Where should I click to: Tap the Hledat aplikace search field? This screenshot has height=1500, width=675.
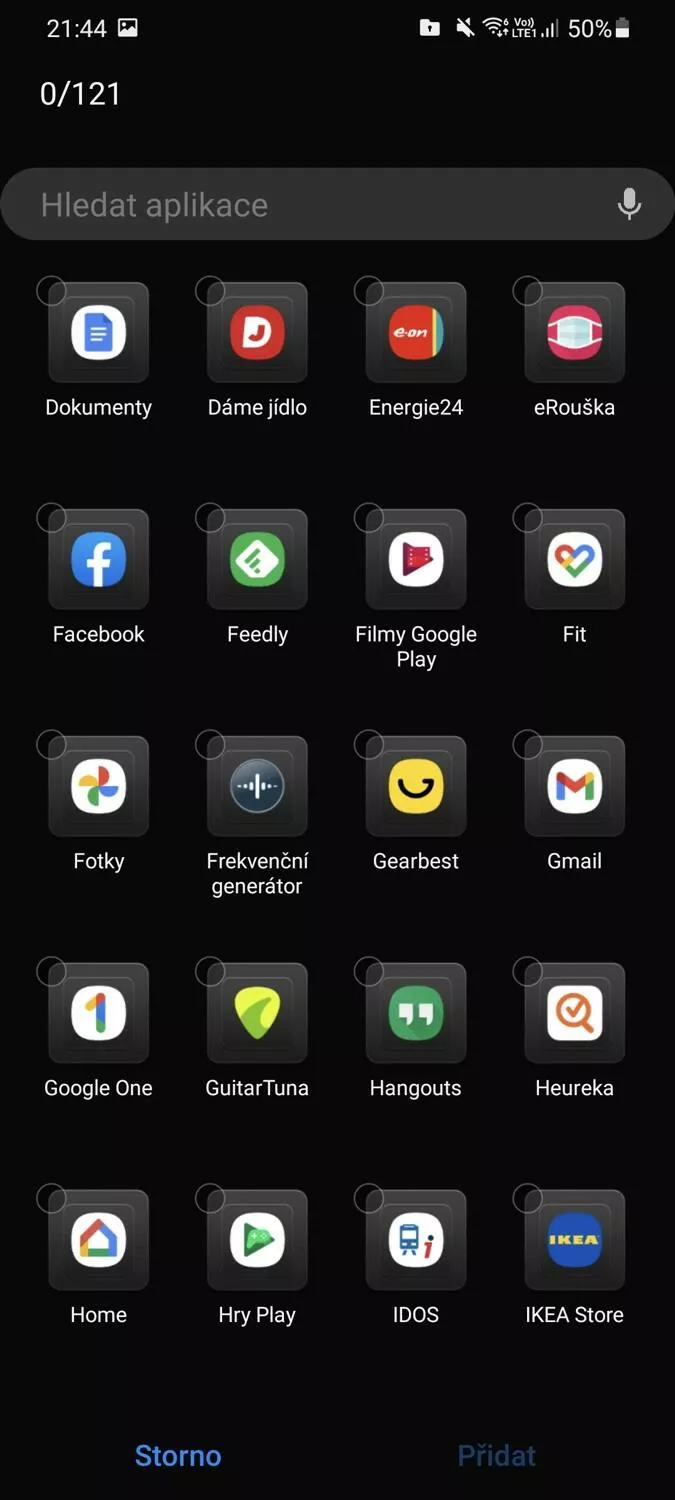(x=337, y=204)
